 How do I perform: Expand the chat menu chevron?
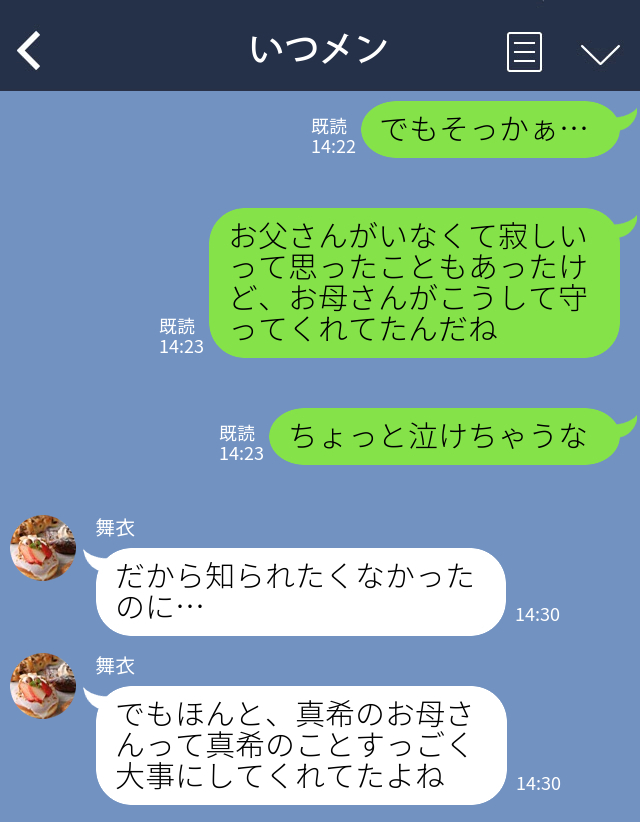600,53
